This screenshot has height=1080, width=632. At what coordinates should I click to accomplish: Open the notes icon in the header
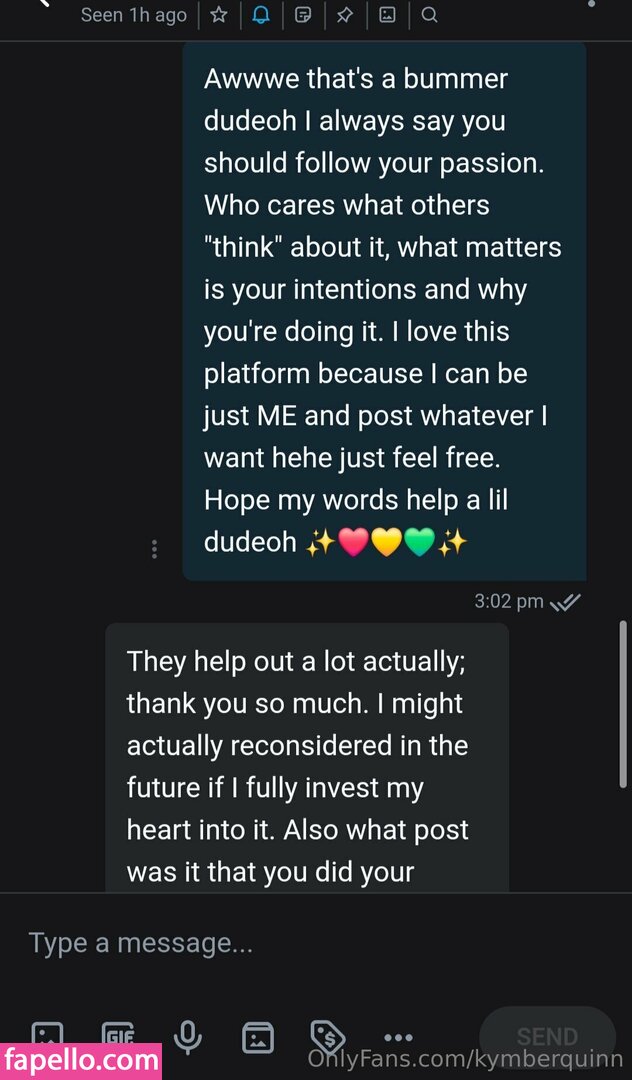(x=303, y=15)
